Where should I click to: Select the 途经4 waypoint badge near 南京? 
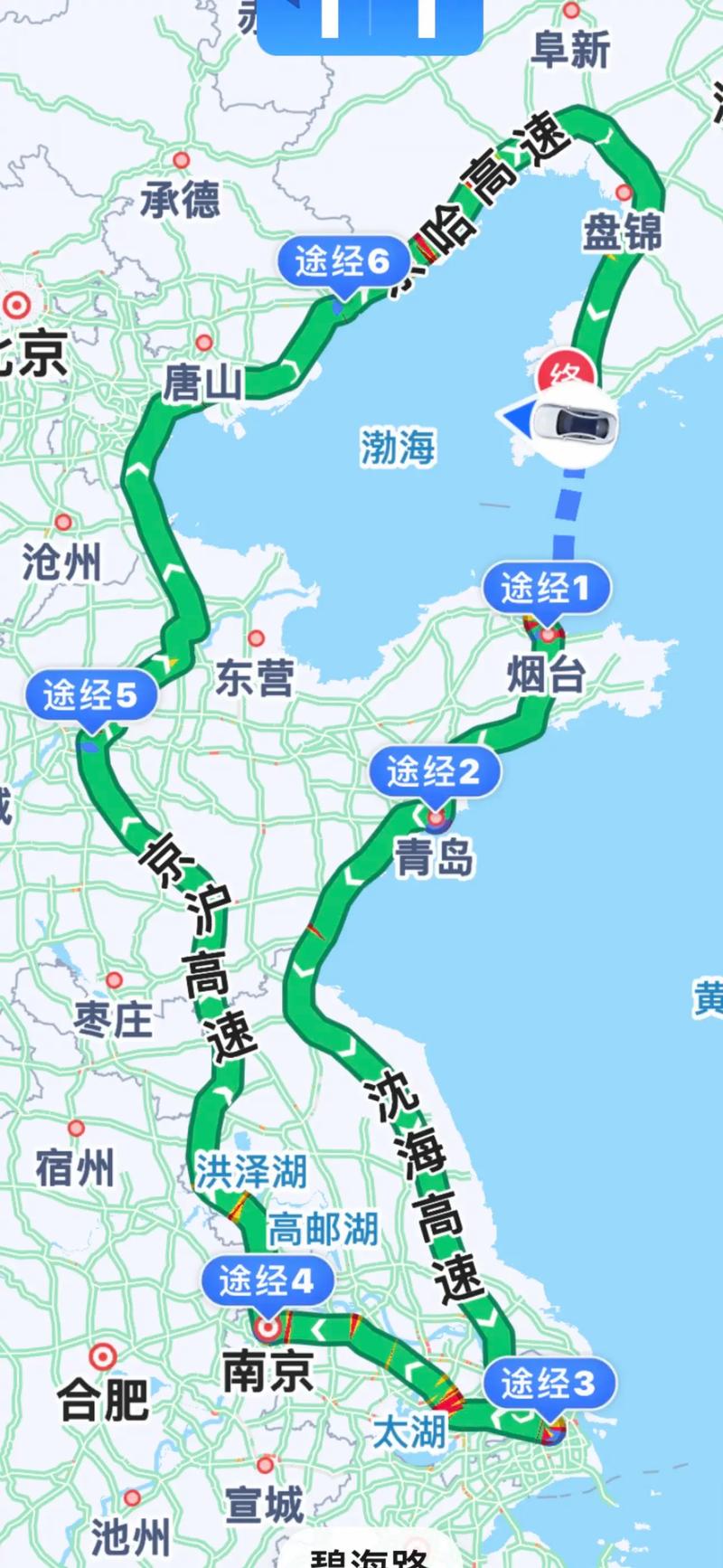coord(268,1280)
